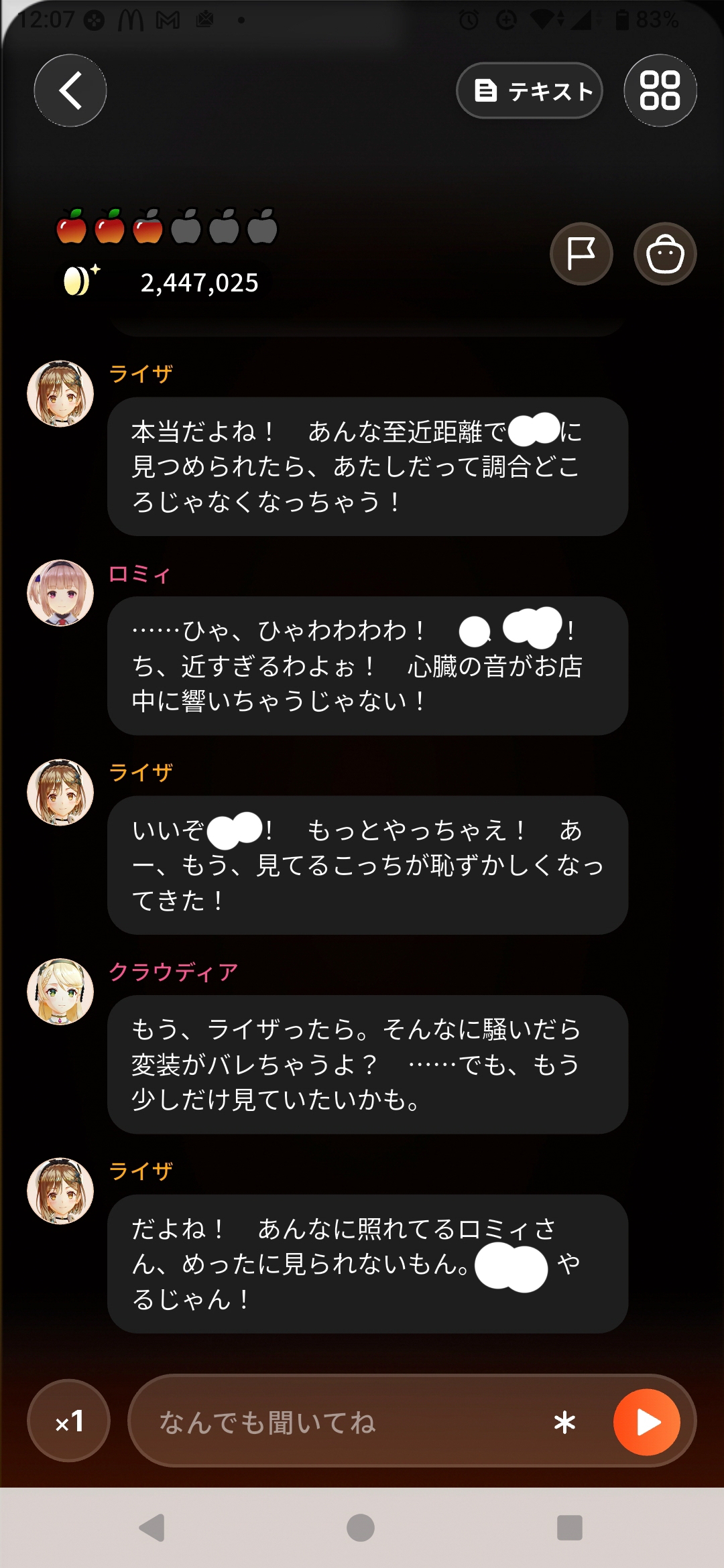Image resolution: width=724 pixels, height=1568 pixels.
Task: Tap the system home button
Action: tap(361, 1528)
